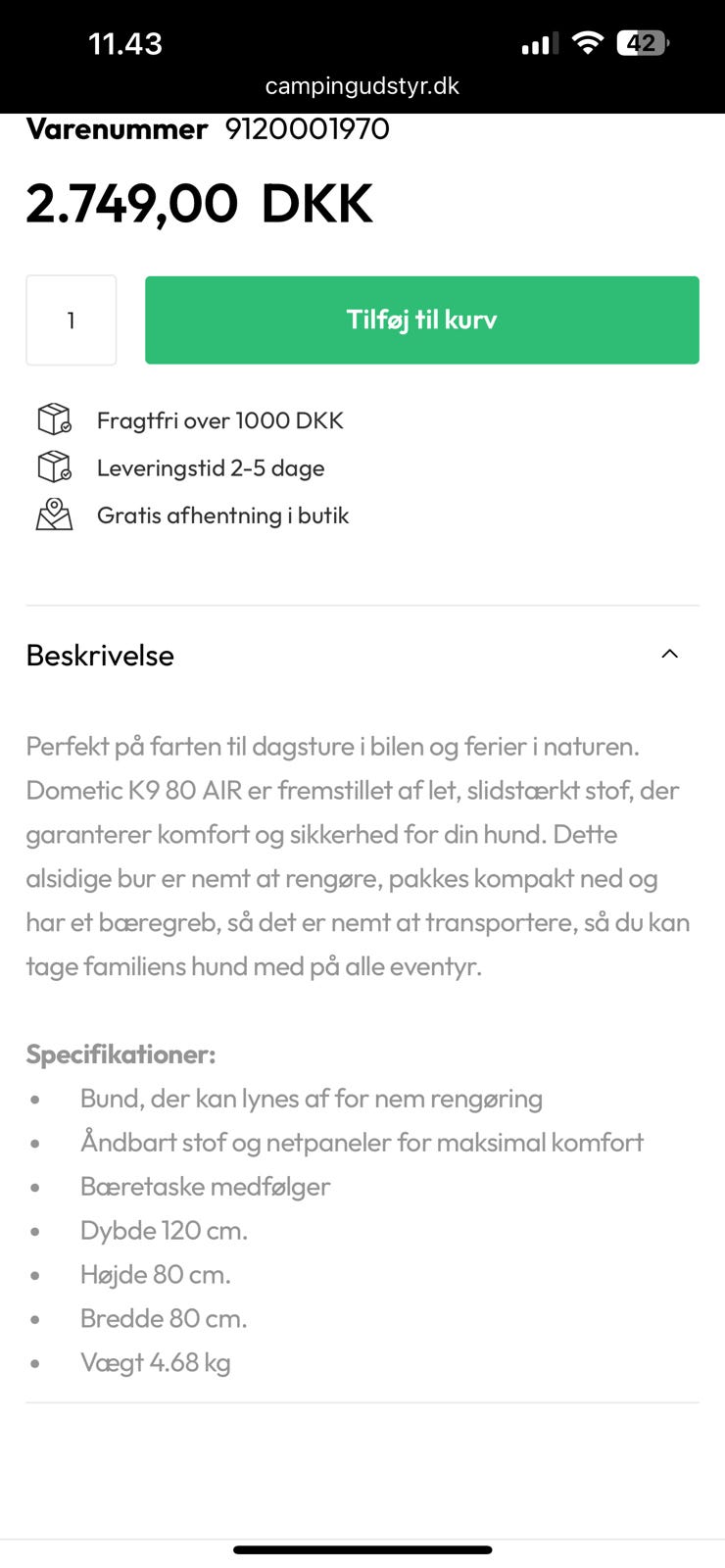Click the chevron next to Beskrivelse
Screen dimensions: 725x1568
(669, 654)
